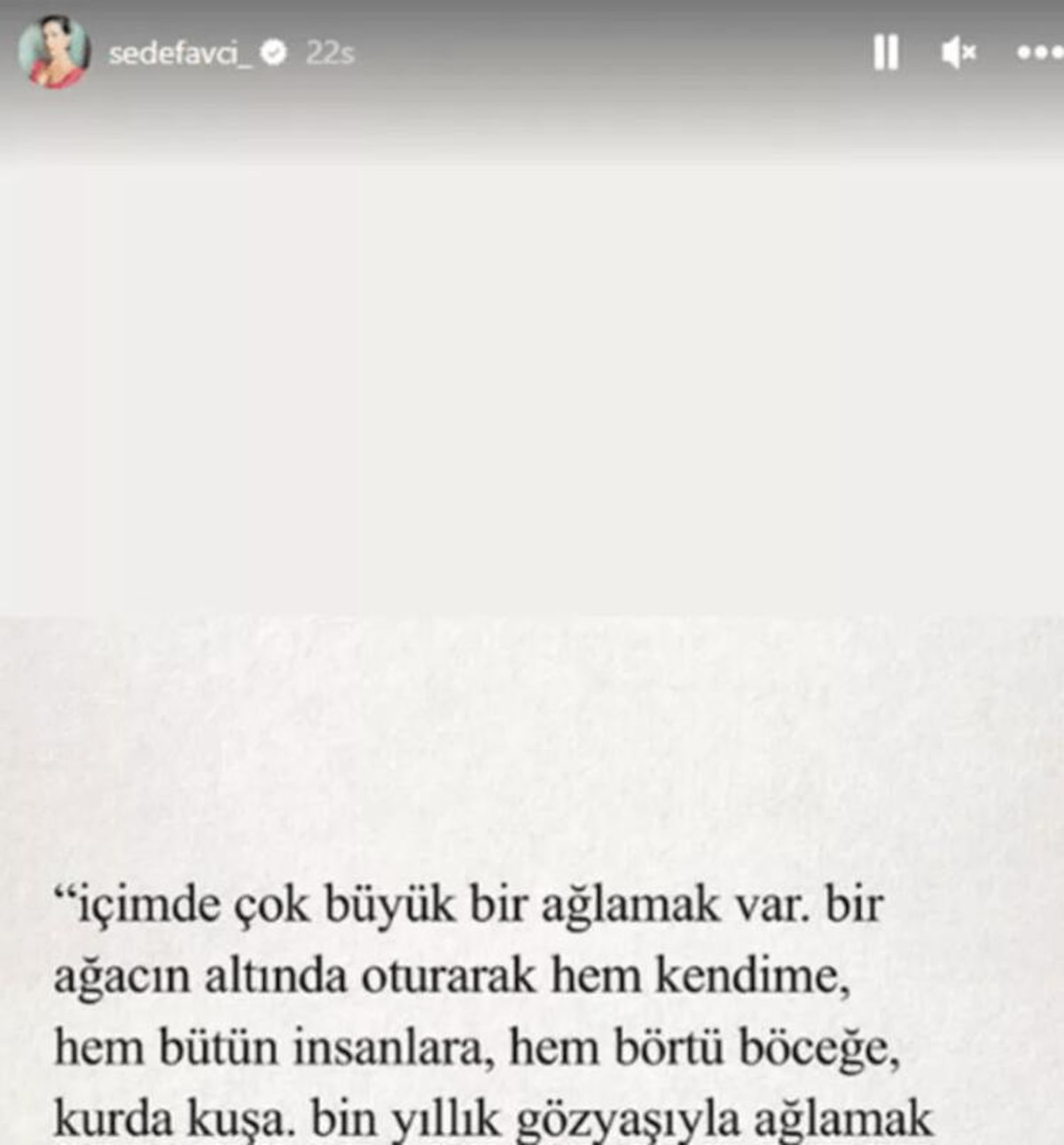Screen dimensions: 1064x1145
Task: Open sedefavci_ profile picture
Action: pyautogui.click(x=54, y=53)
